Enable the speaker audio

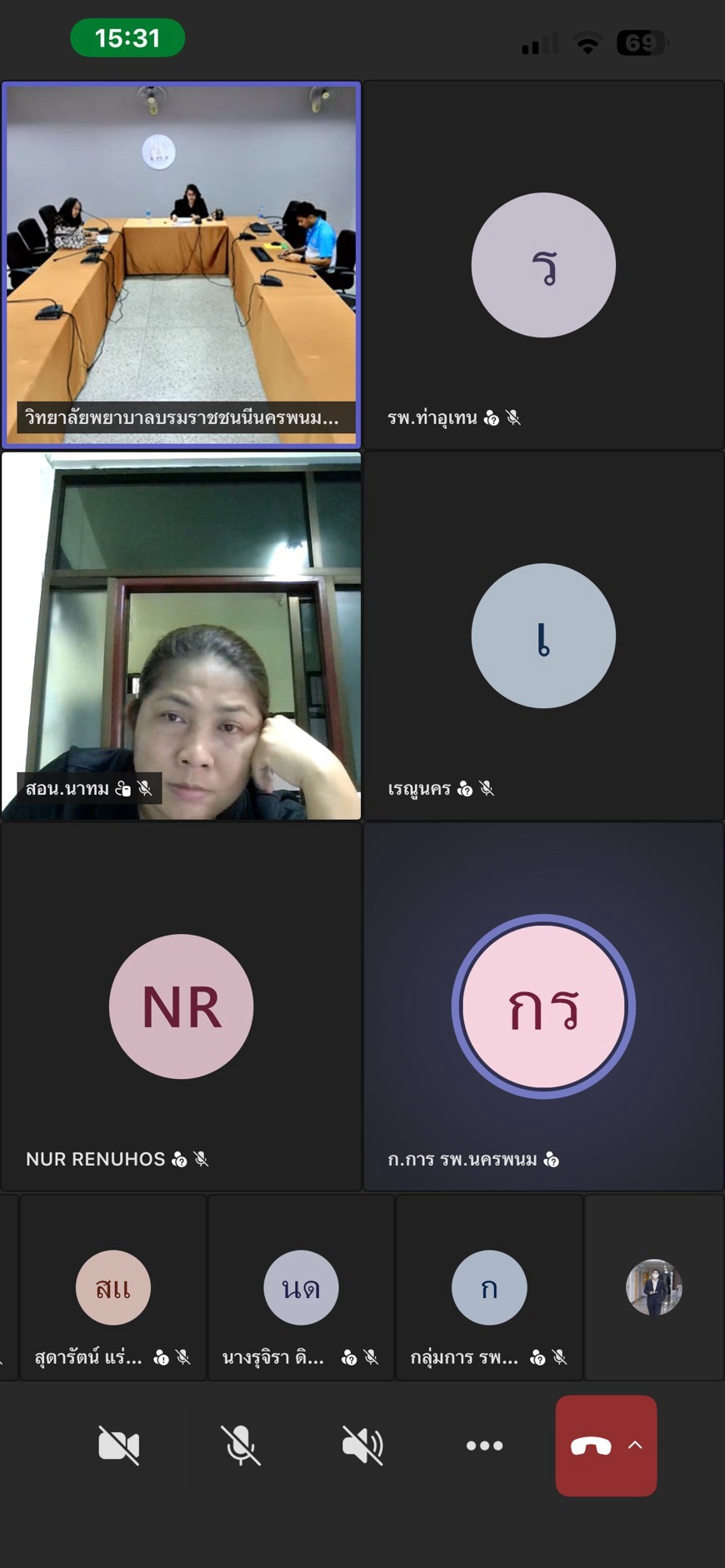362,1445
